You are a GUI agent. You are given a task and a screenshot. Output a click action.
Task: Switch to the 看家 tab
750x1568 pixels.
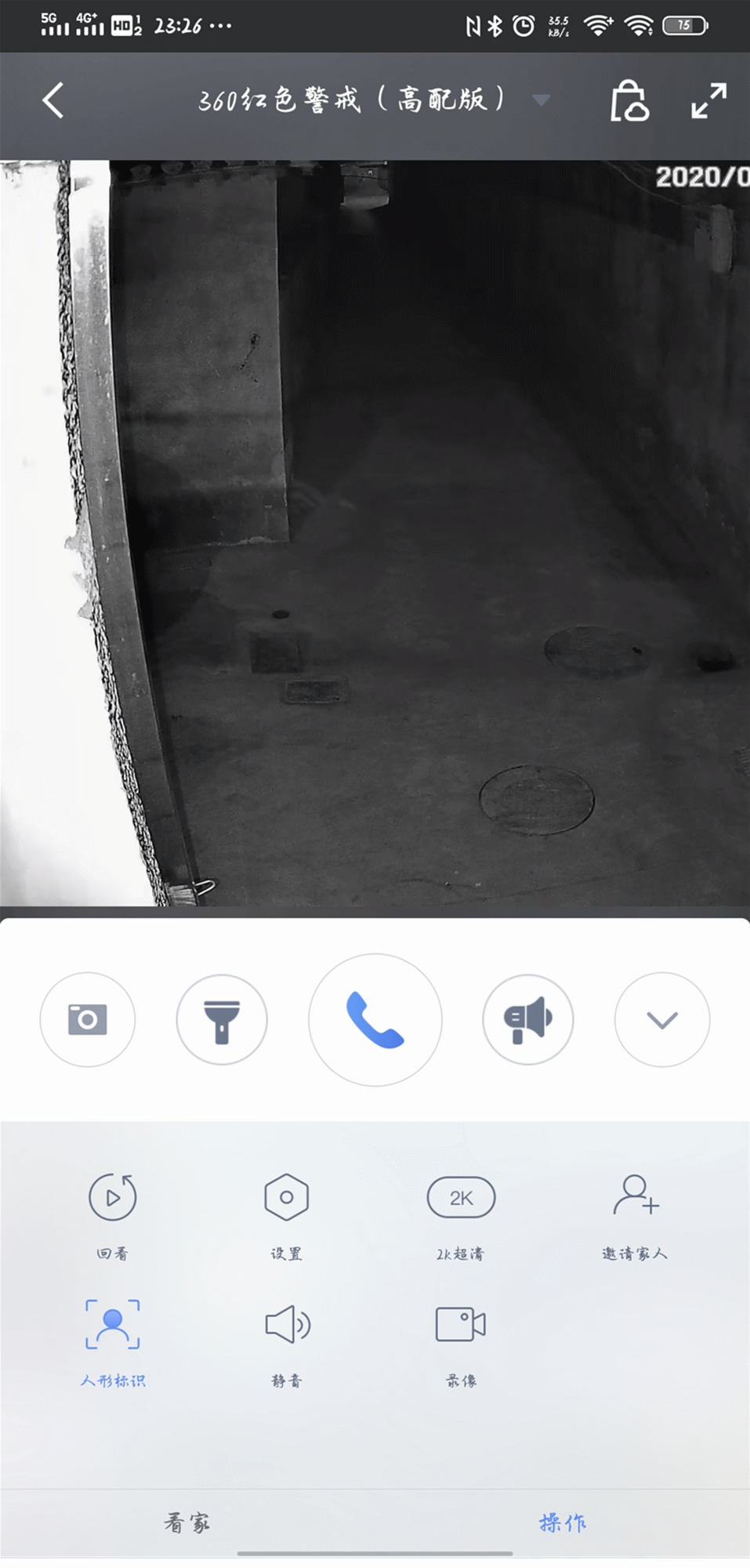[187, 1523]
